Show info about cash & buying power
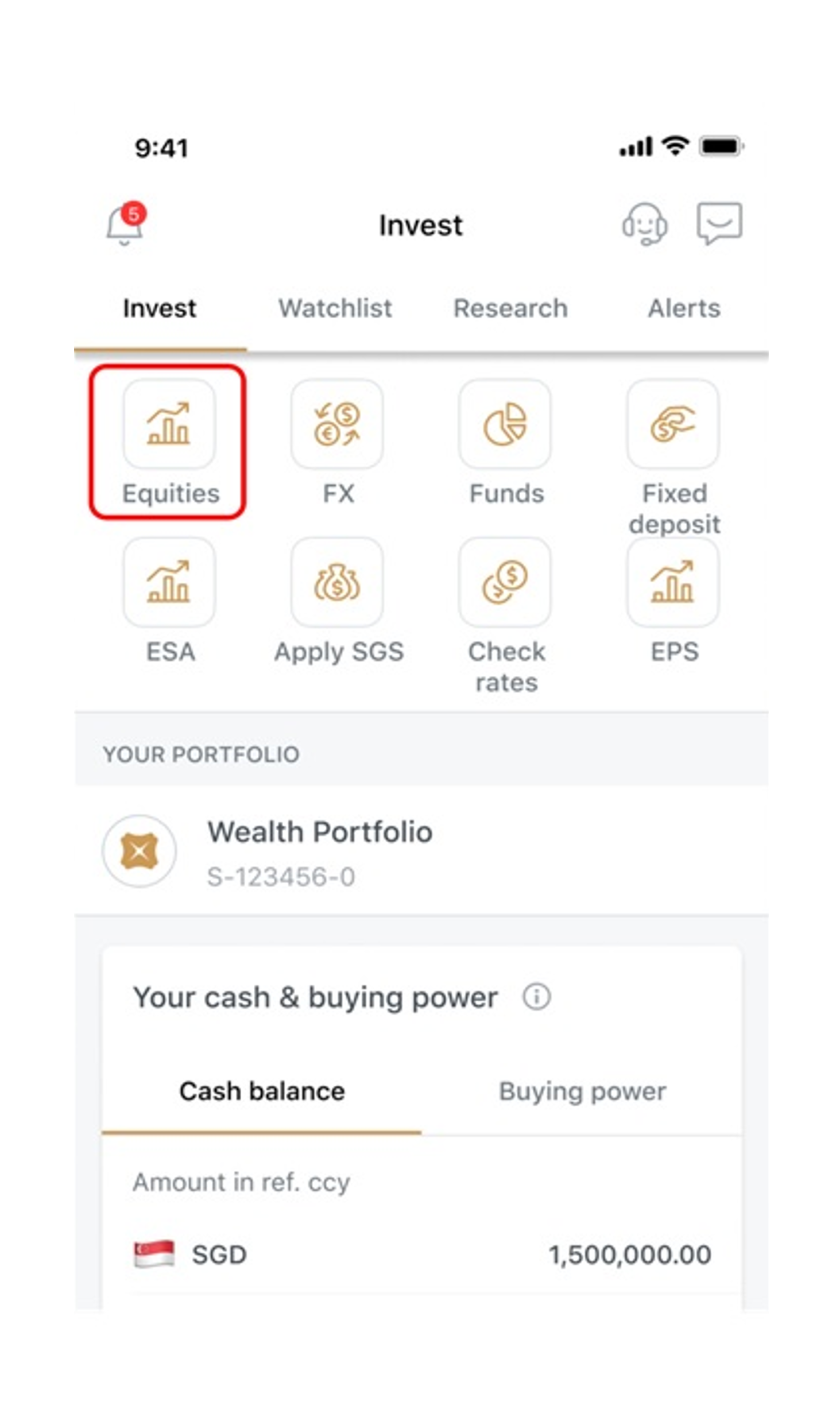The width and height of the screenshot is (840, 1421). [536, 997]
